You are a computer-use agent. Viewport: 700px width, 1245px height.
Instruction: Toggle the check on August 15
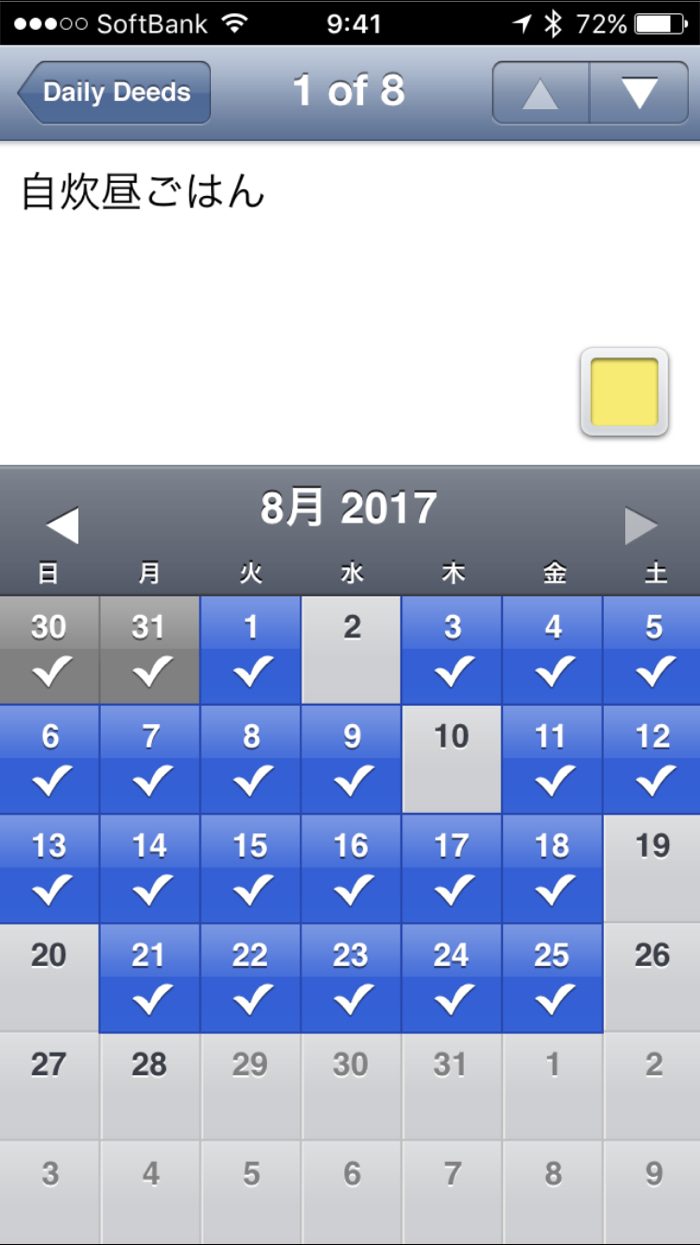(251, 868)
